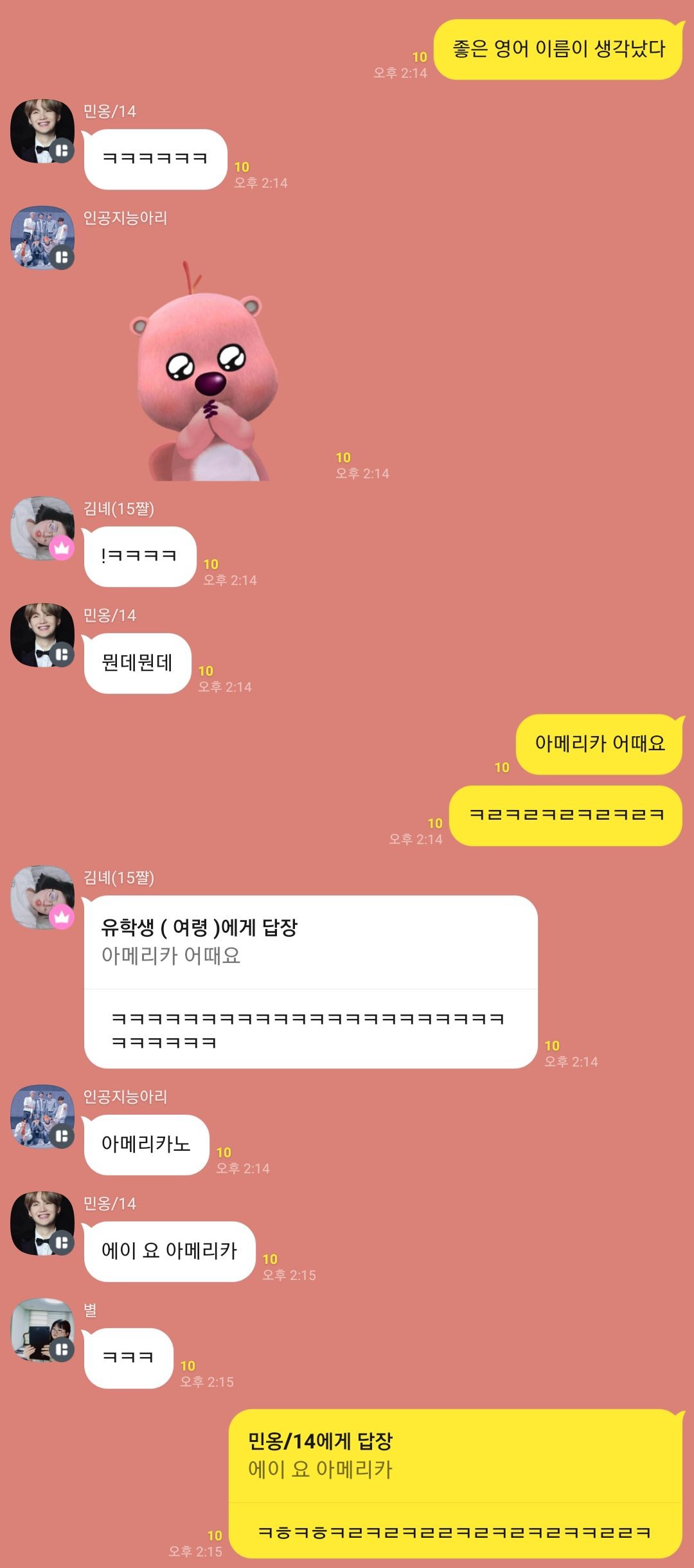Viewport: 694px width, 1568px height.
Task: Jump to quoted message in 유학생 ( 여령 )에게 답장
Action: pyautogui.click(x=310, y=942)
